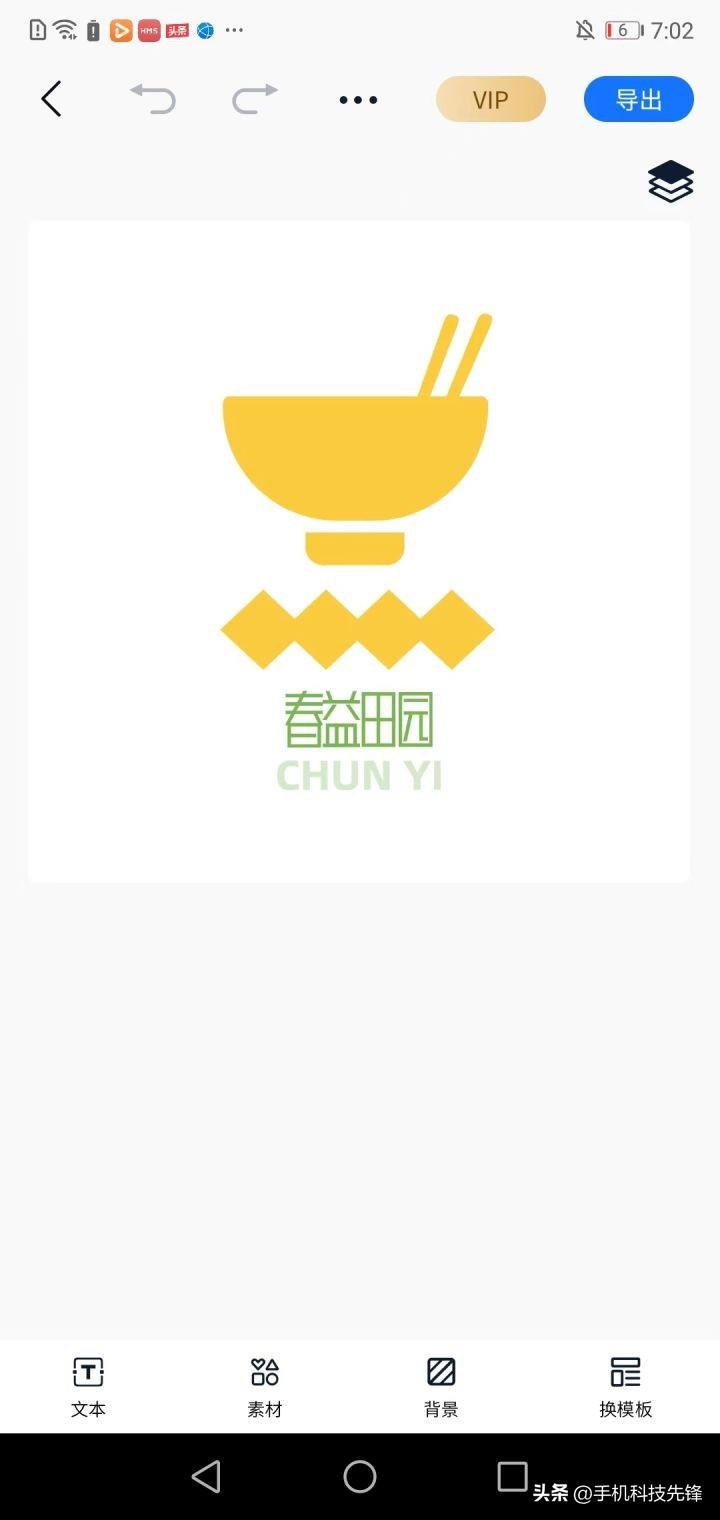Open the 素材 materials tool

pos(265,1386)
